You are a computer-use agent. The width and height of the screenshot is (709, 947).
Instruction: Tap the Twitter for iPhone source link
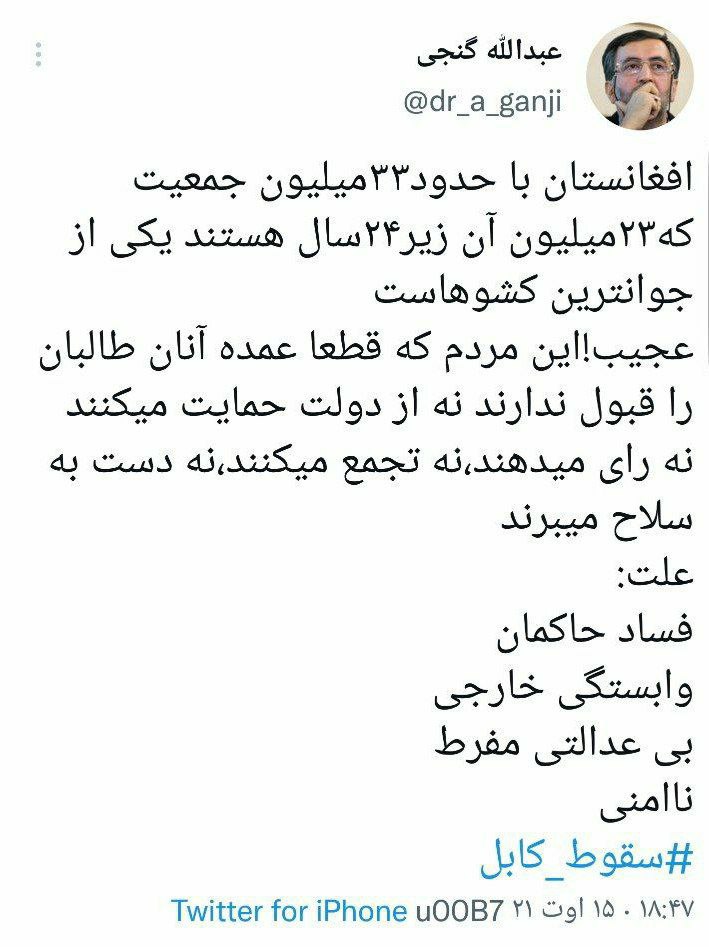tap(289, 911)
